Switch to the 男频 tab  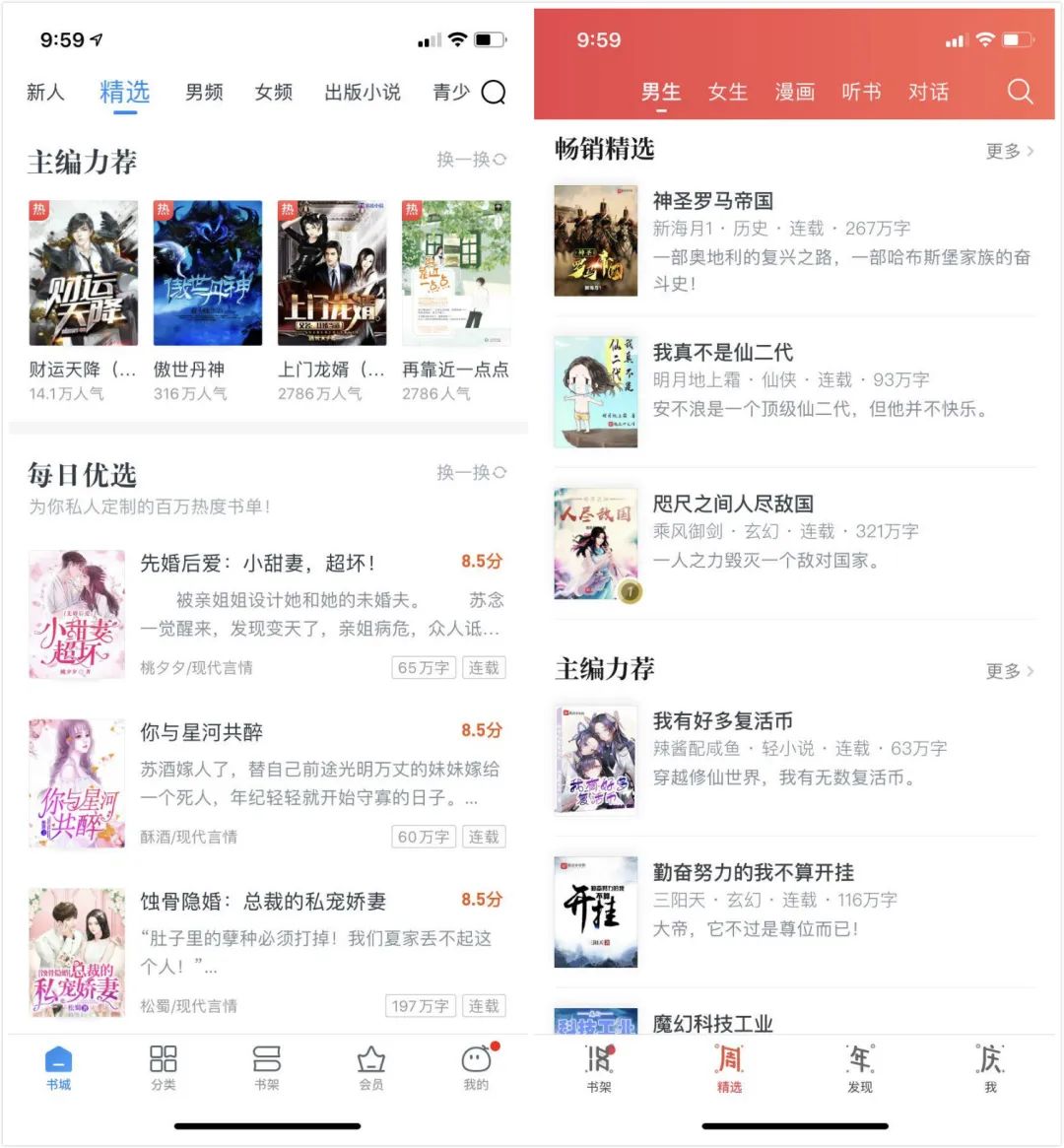click(204, 93)
